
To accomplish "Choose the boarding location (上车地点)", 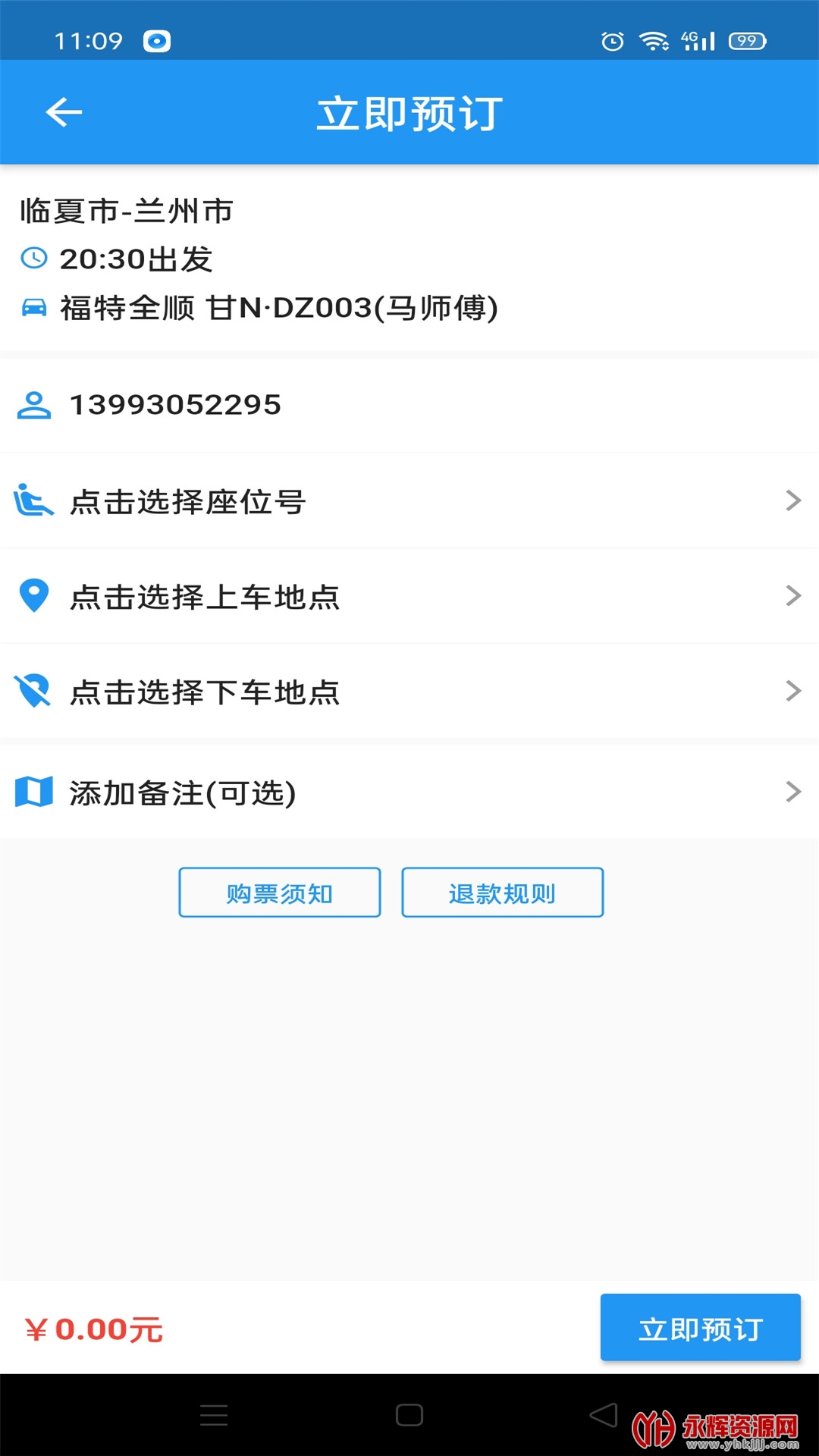I will point(409,597).
